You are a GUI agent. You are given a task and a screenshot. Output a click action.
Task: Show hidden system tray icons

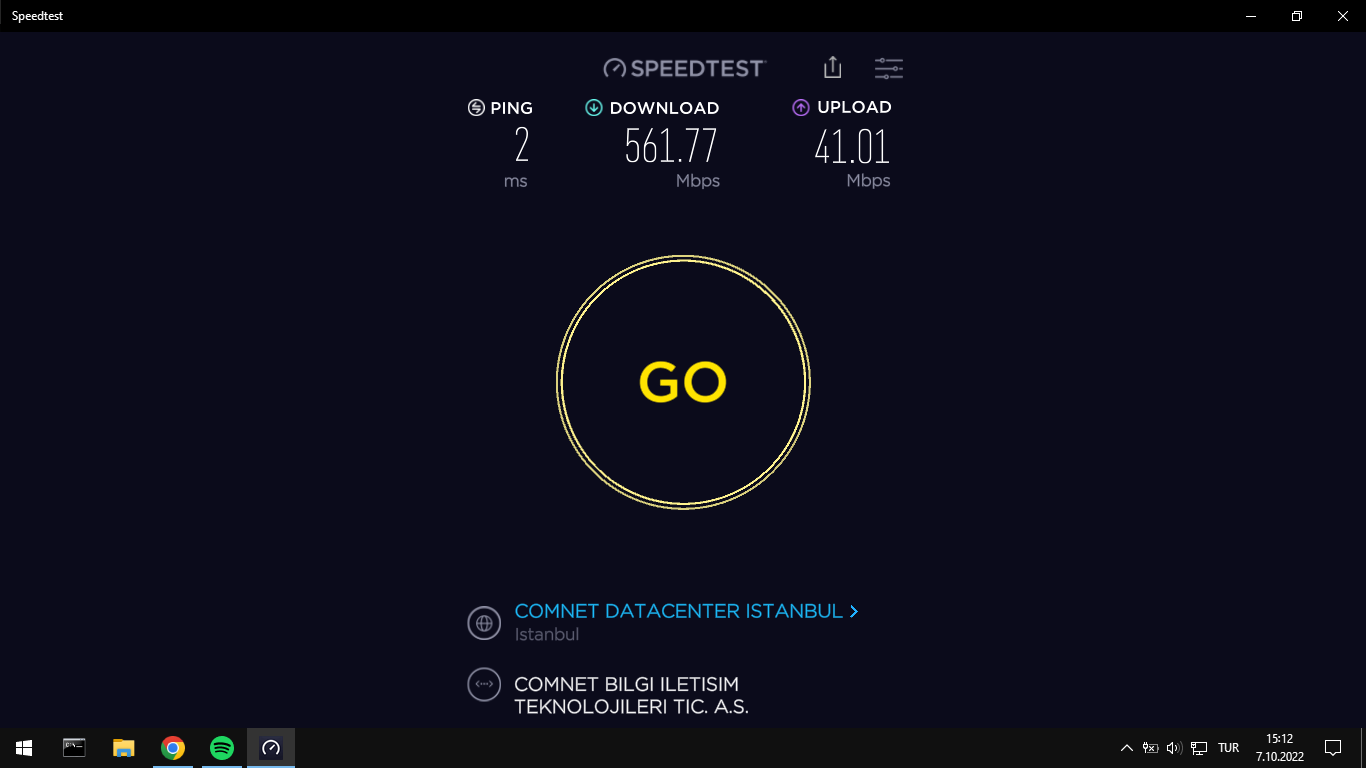(1127, 747)
